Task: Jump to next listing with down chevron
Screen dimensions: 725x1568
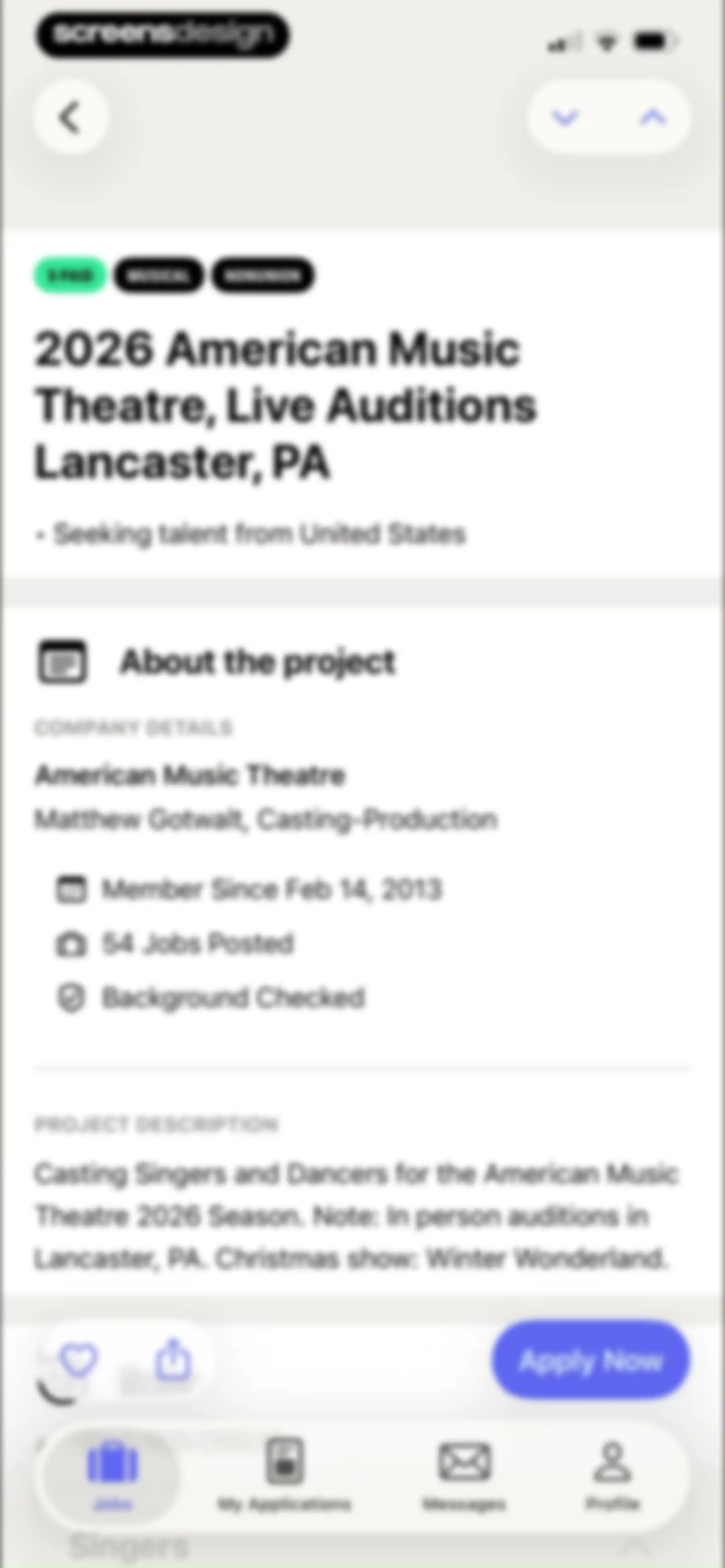Action: coord(565,117)
